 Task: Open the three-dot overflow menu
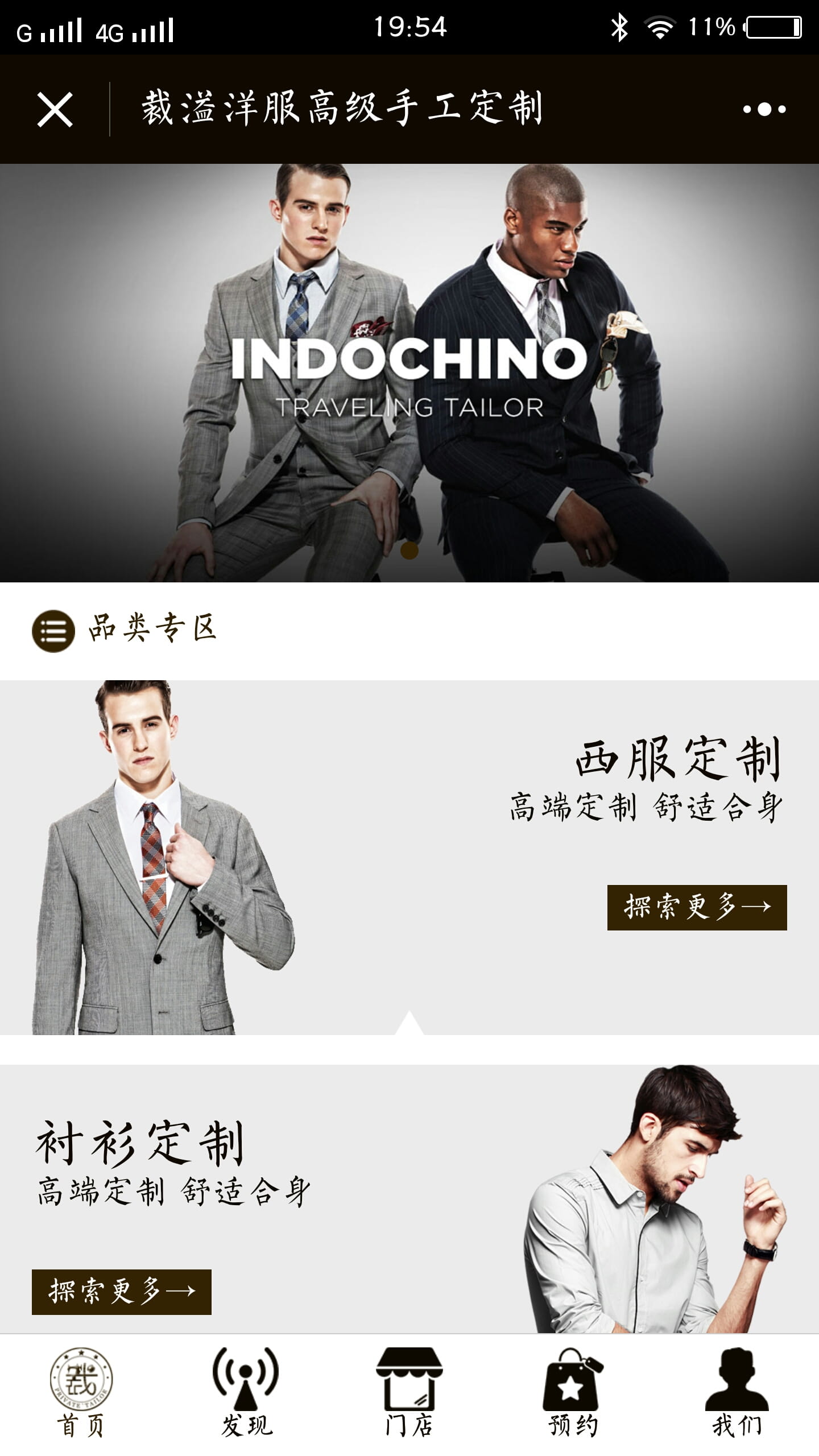click(764, 109)
